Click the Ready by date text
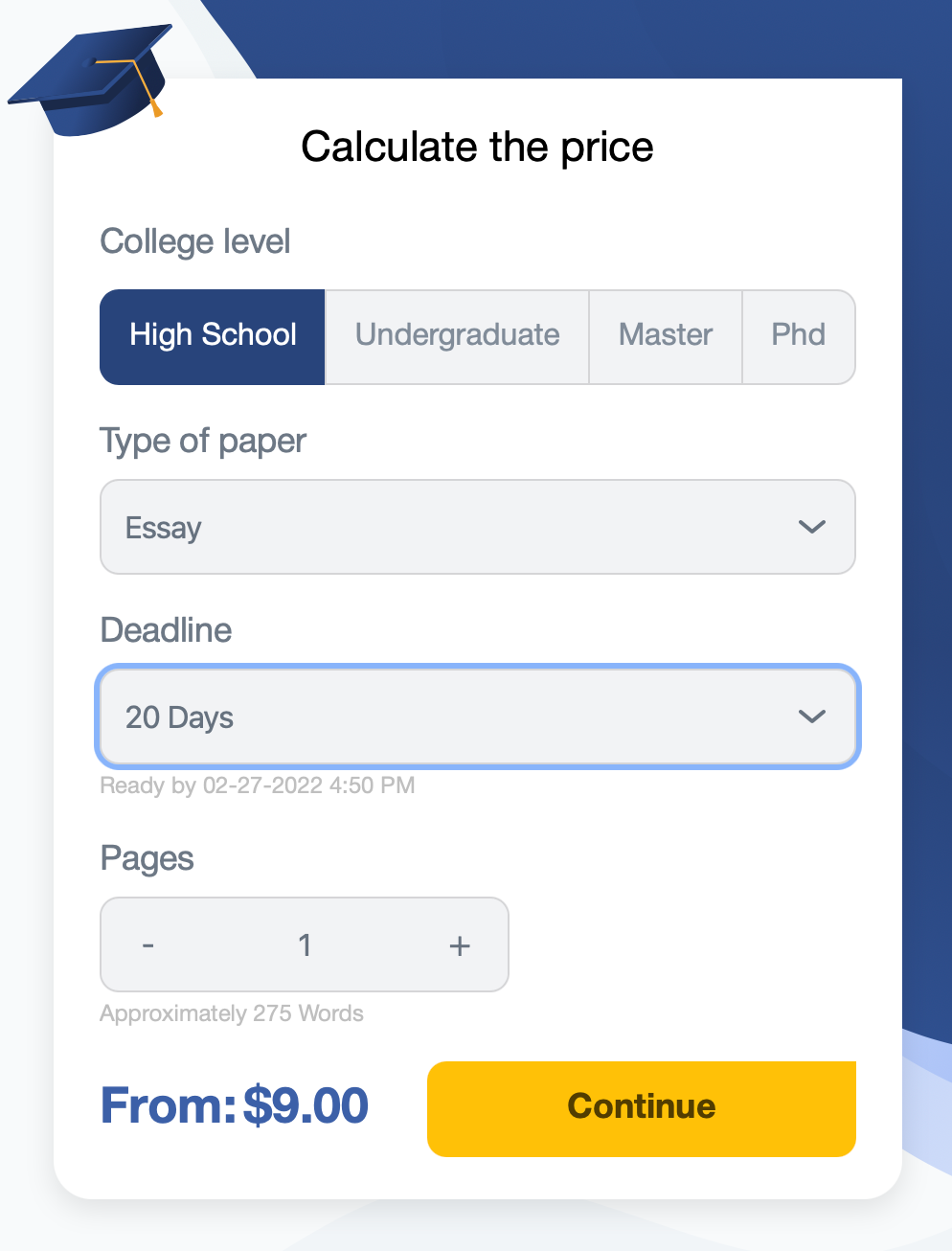 (x=257, y=785)
